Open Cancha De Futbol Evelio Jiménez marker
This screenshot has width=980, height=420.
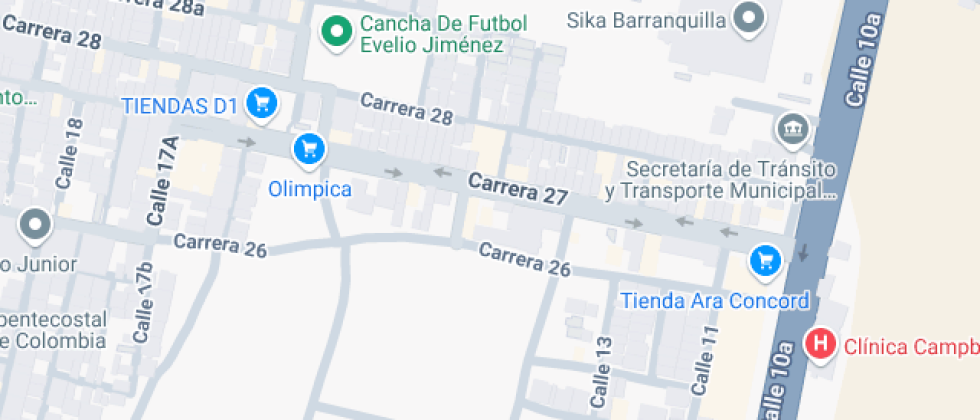point(338,32)
